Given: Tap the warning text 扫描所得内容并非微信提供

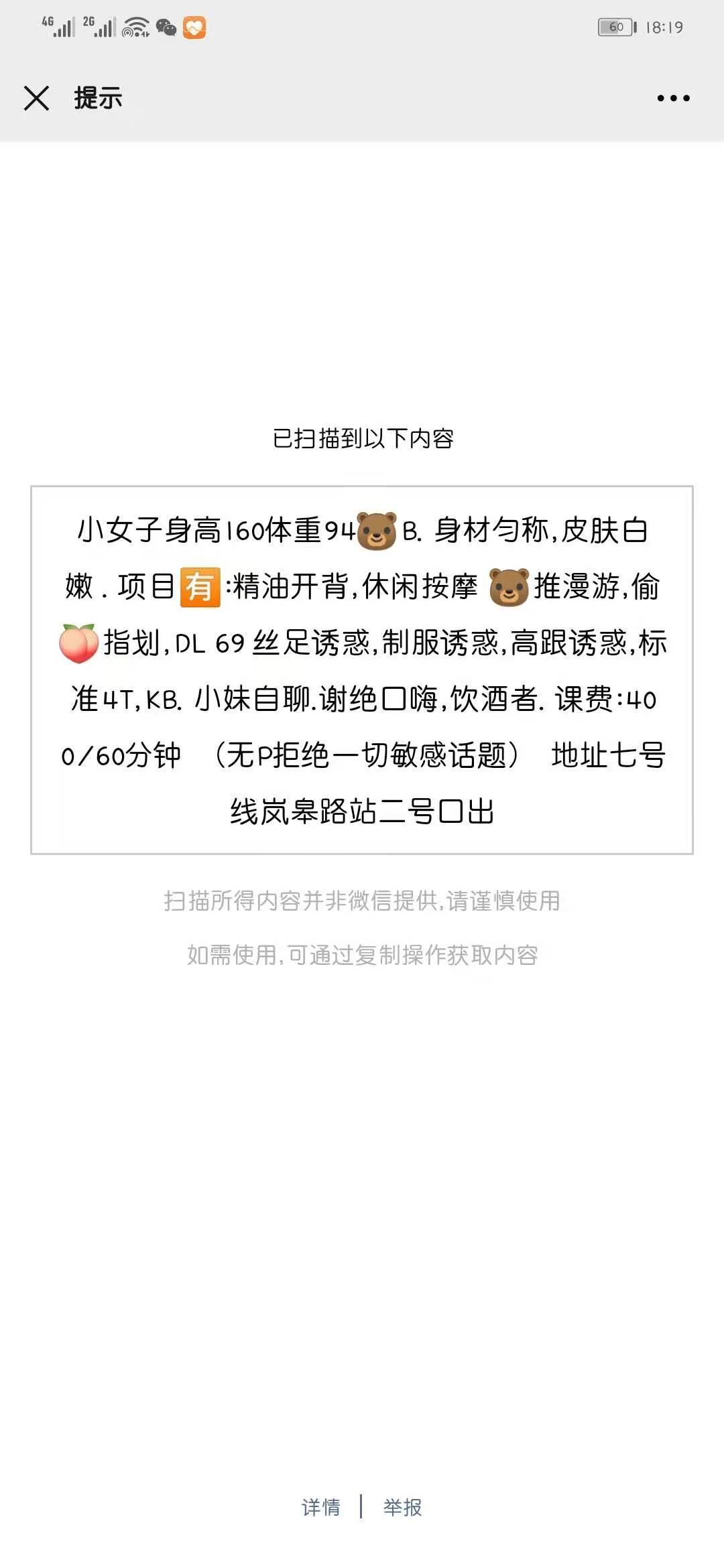Looking at the screenshot, I should click(362, 901).
